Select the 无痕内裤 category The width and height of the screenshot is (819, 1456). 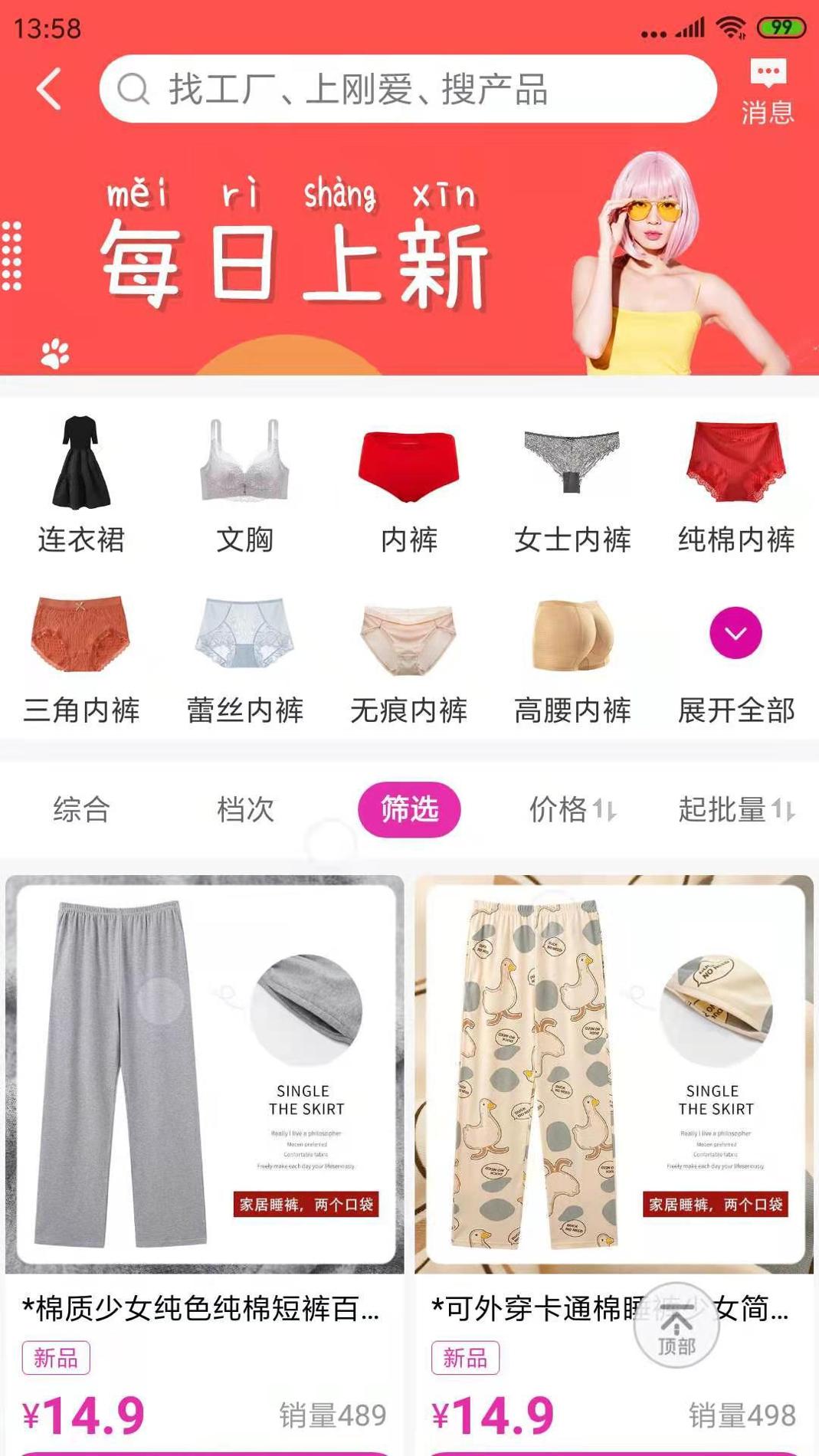pyautogui.click(x=409, y=656)
